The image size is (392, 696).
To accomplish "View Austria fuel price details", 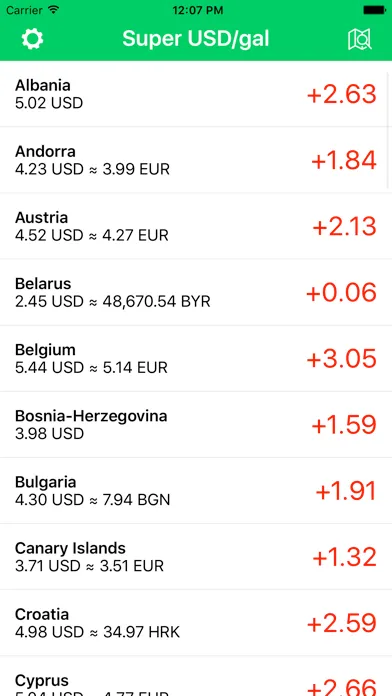I will point(196,226).
